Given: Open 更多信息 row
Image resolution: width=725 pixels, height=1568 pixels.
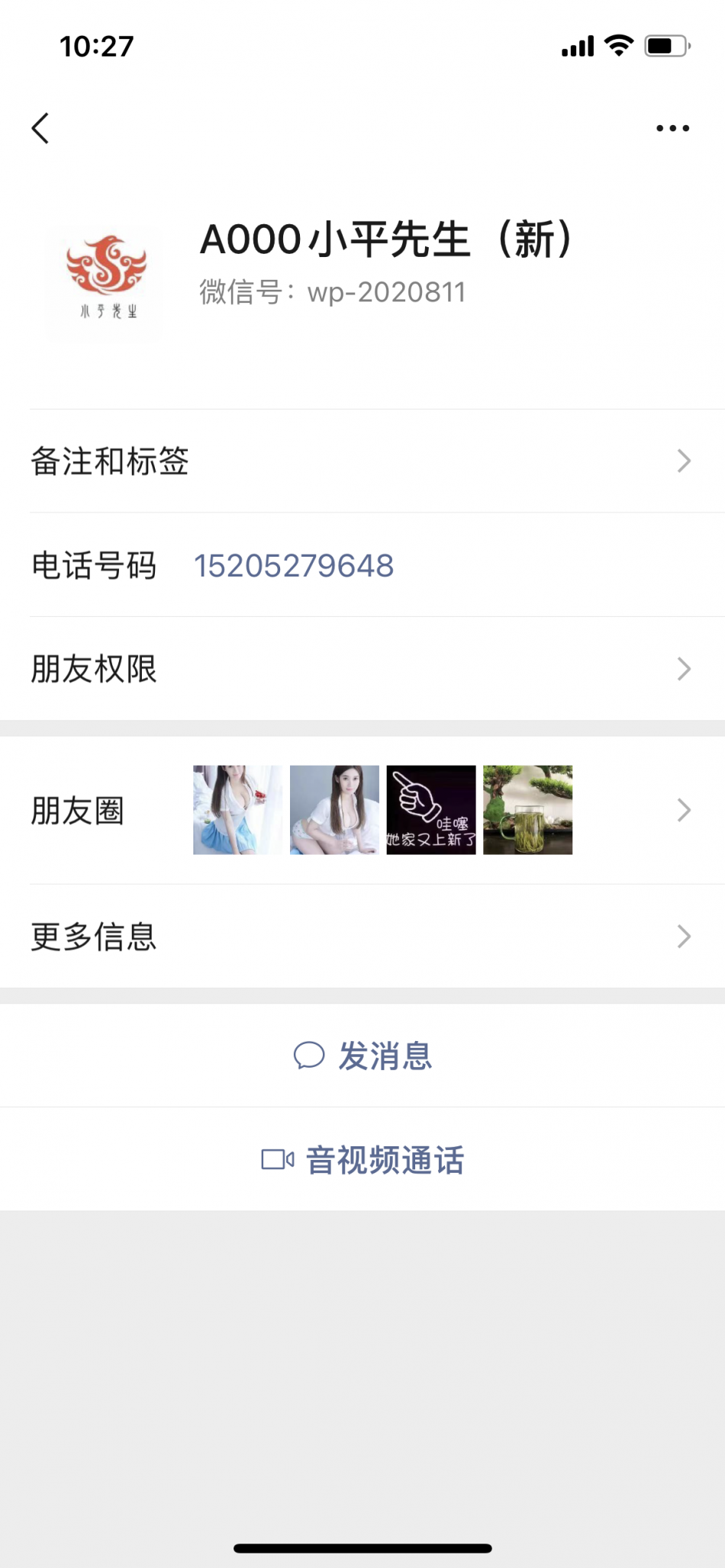Looking at the screenshot, I should (362, 937).
